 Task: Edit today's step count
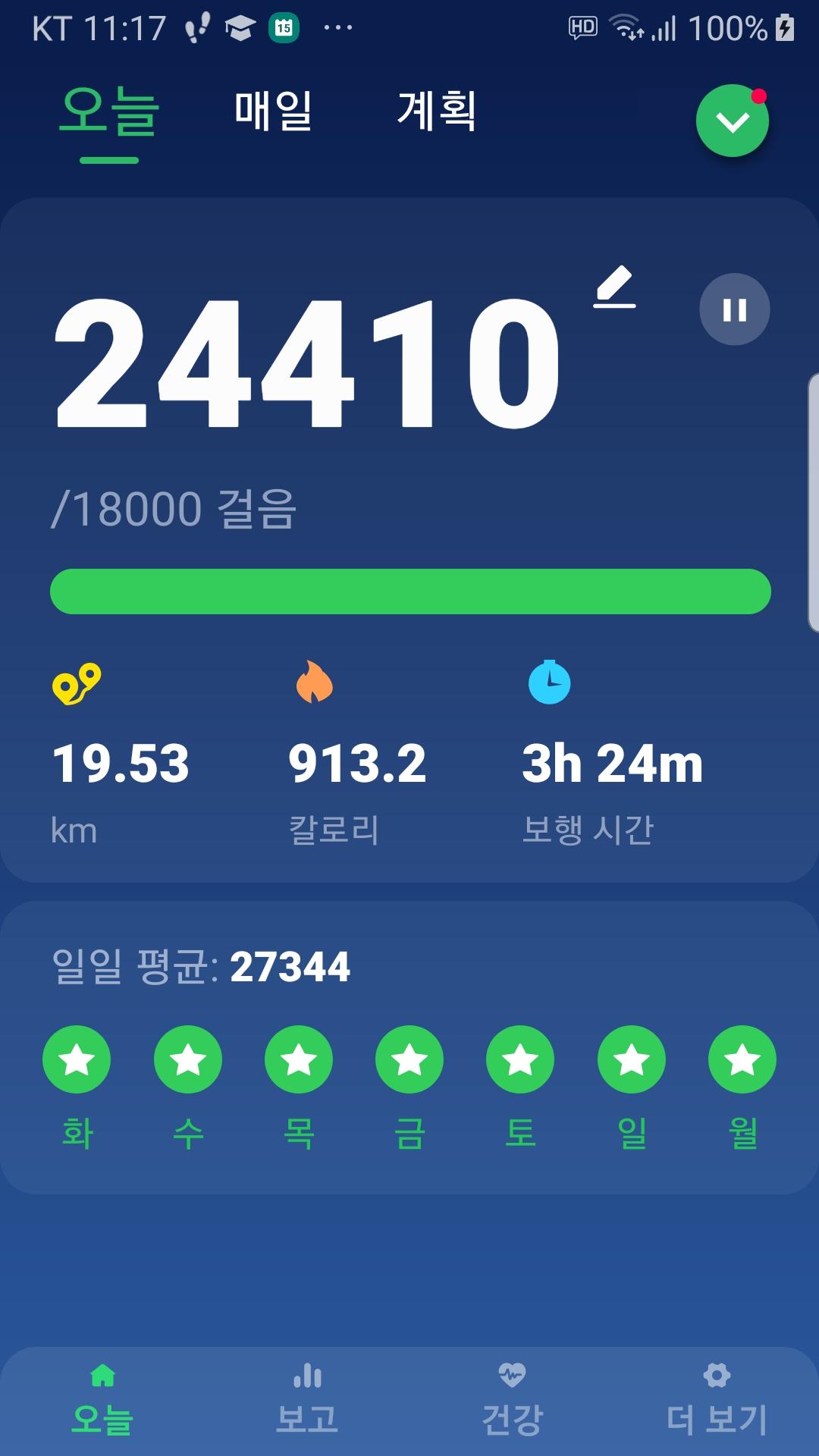pyautogui.click(x=614, y=287)
